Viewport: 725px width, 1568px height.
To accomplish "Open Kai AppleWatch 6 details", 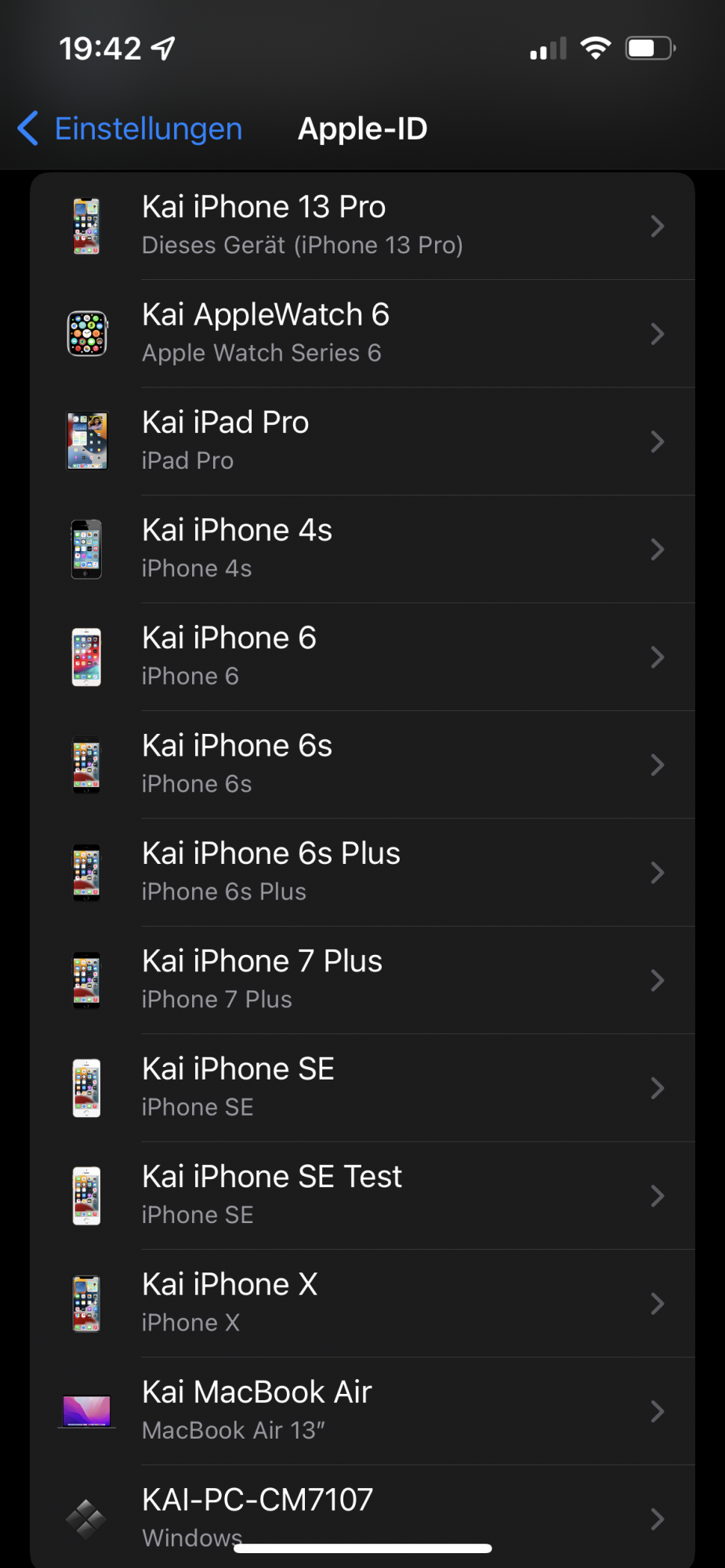I will [362, 333].
